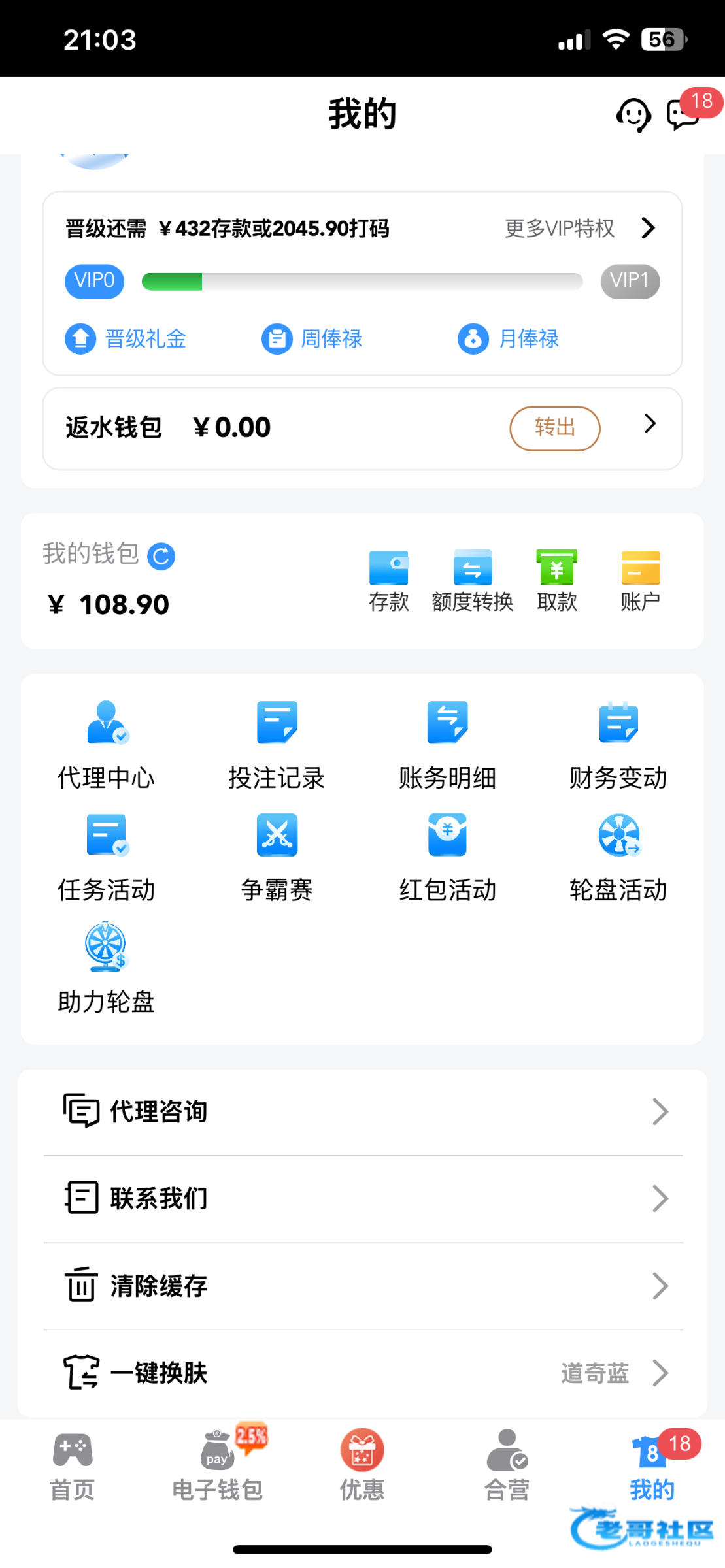Screen dimensions: 725x1568
Task: Select 清除缓存 row
Action: tap(363, 1286)
